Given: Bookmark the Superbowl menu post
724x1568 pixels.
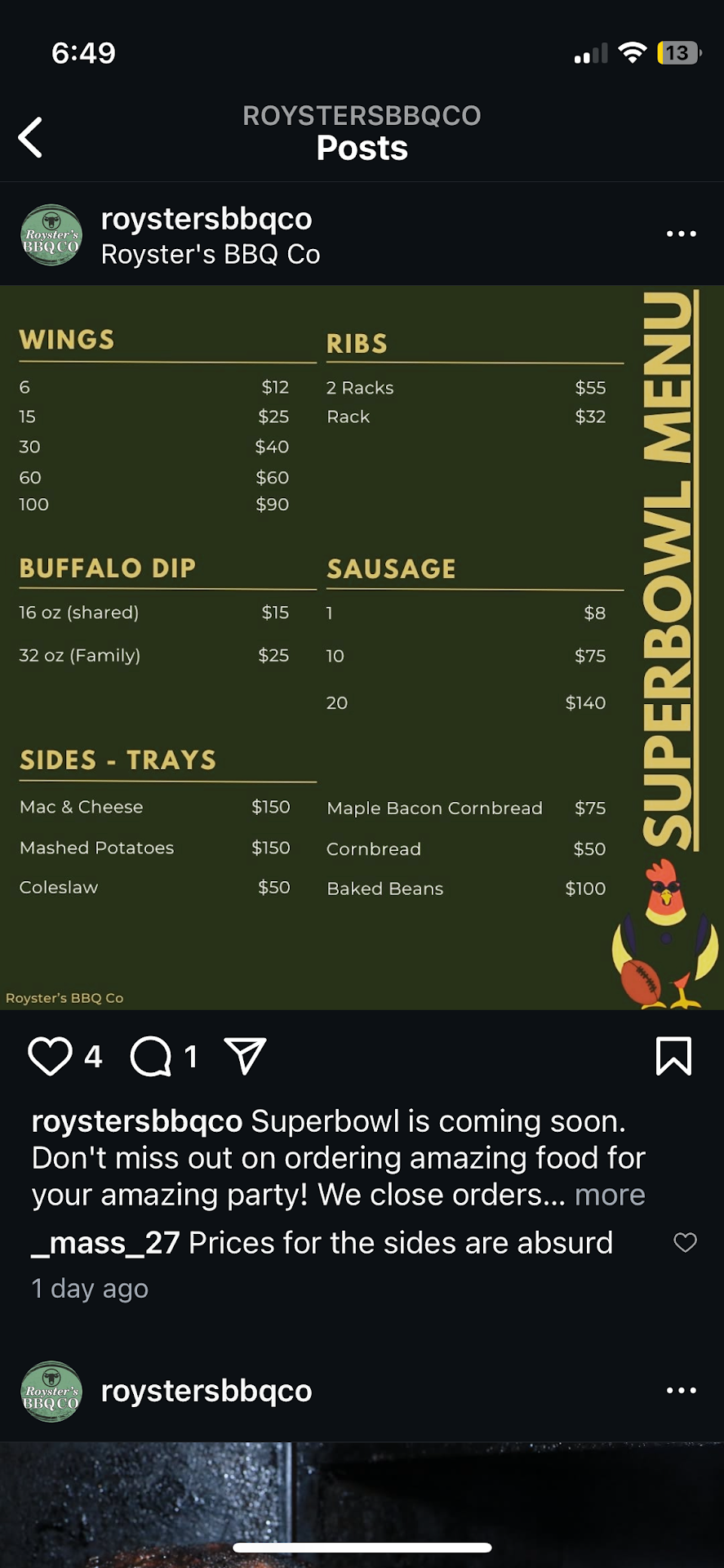Looking at the screenshot, I should click(673, 1056).
